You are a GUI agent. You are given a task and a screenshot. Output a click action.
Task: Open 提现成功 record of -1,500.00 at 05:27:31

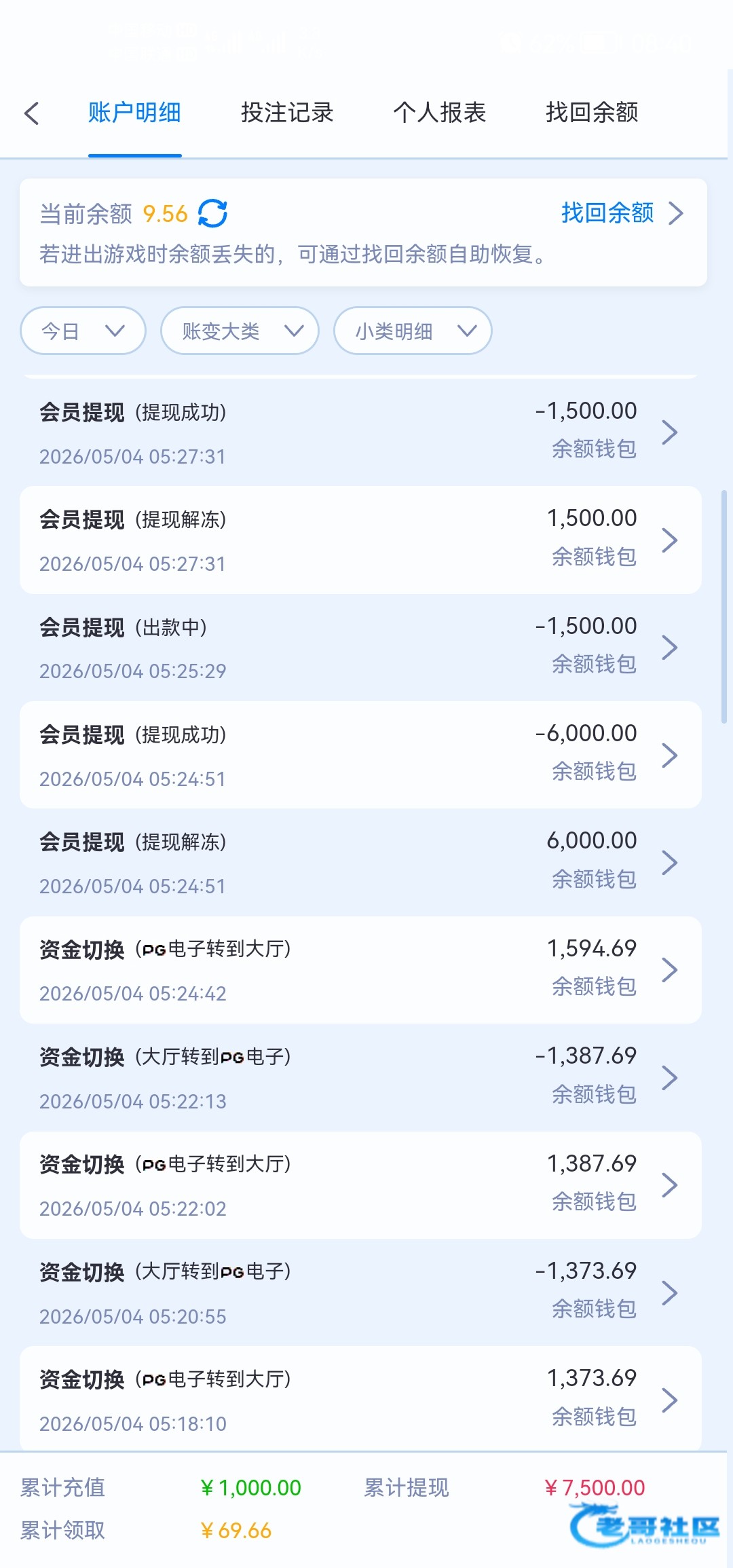[360, 432]
